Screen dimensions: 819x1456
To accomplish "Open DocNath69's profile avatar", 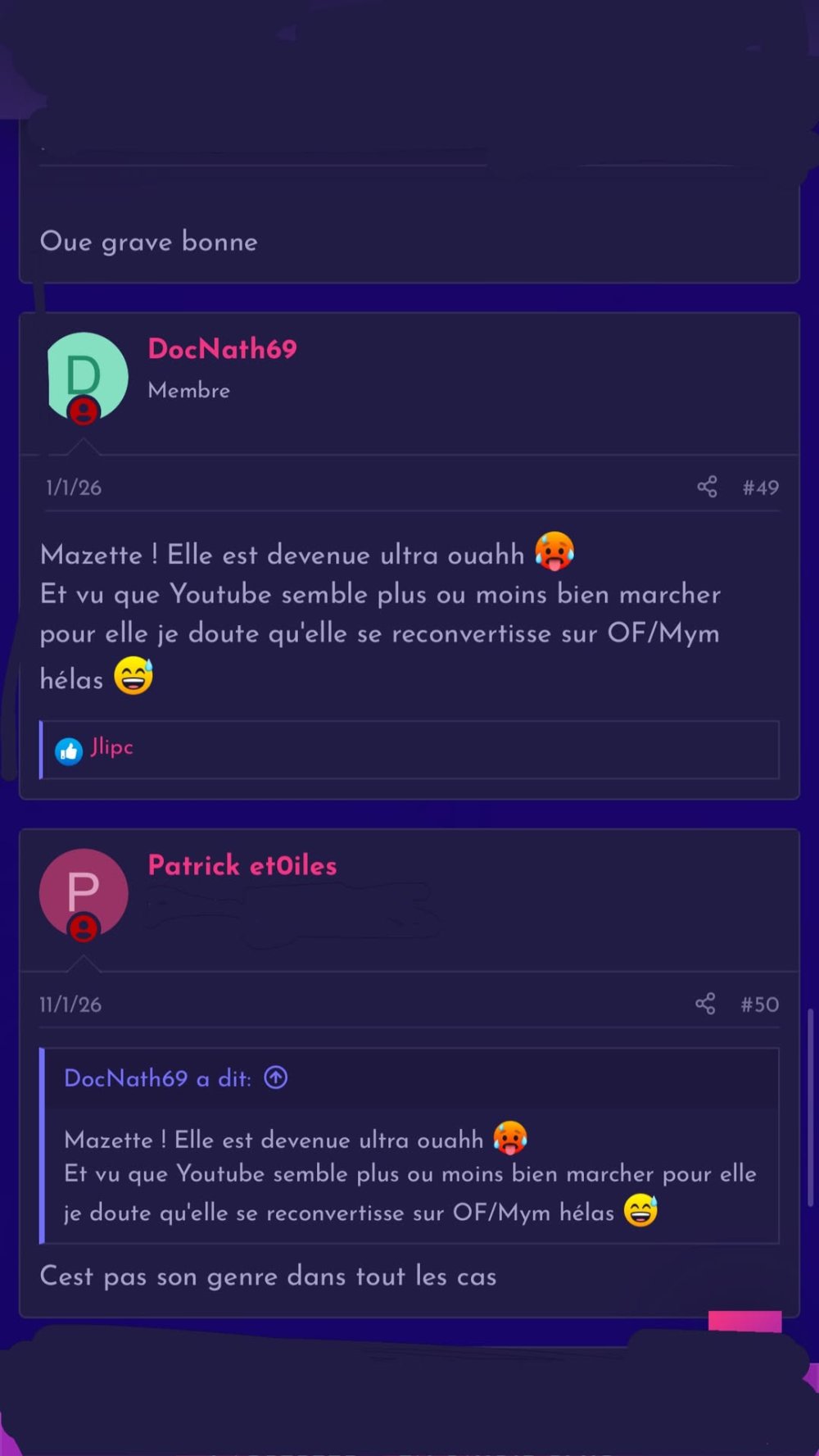I will [86, 376].
